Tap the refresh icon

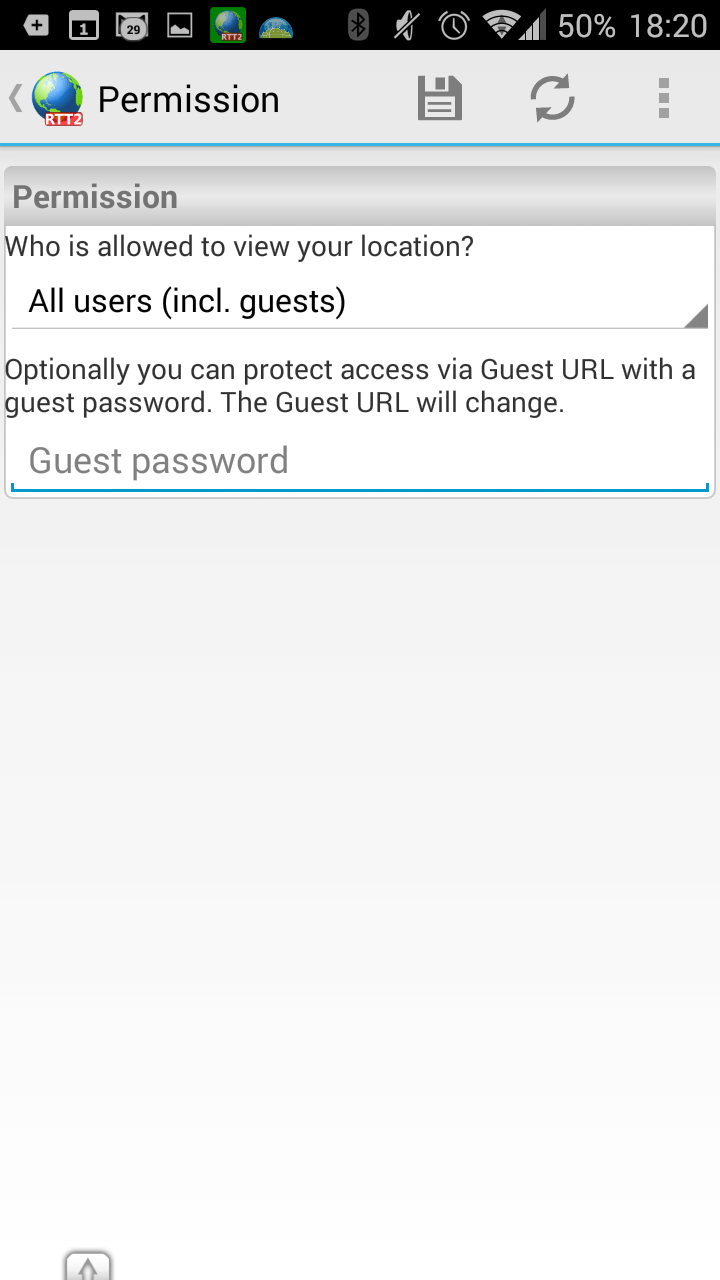pos(552,99)
